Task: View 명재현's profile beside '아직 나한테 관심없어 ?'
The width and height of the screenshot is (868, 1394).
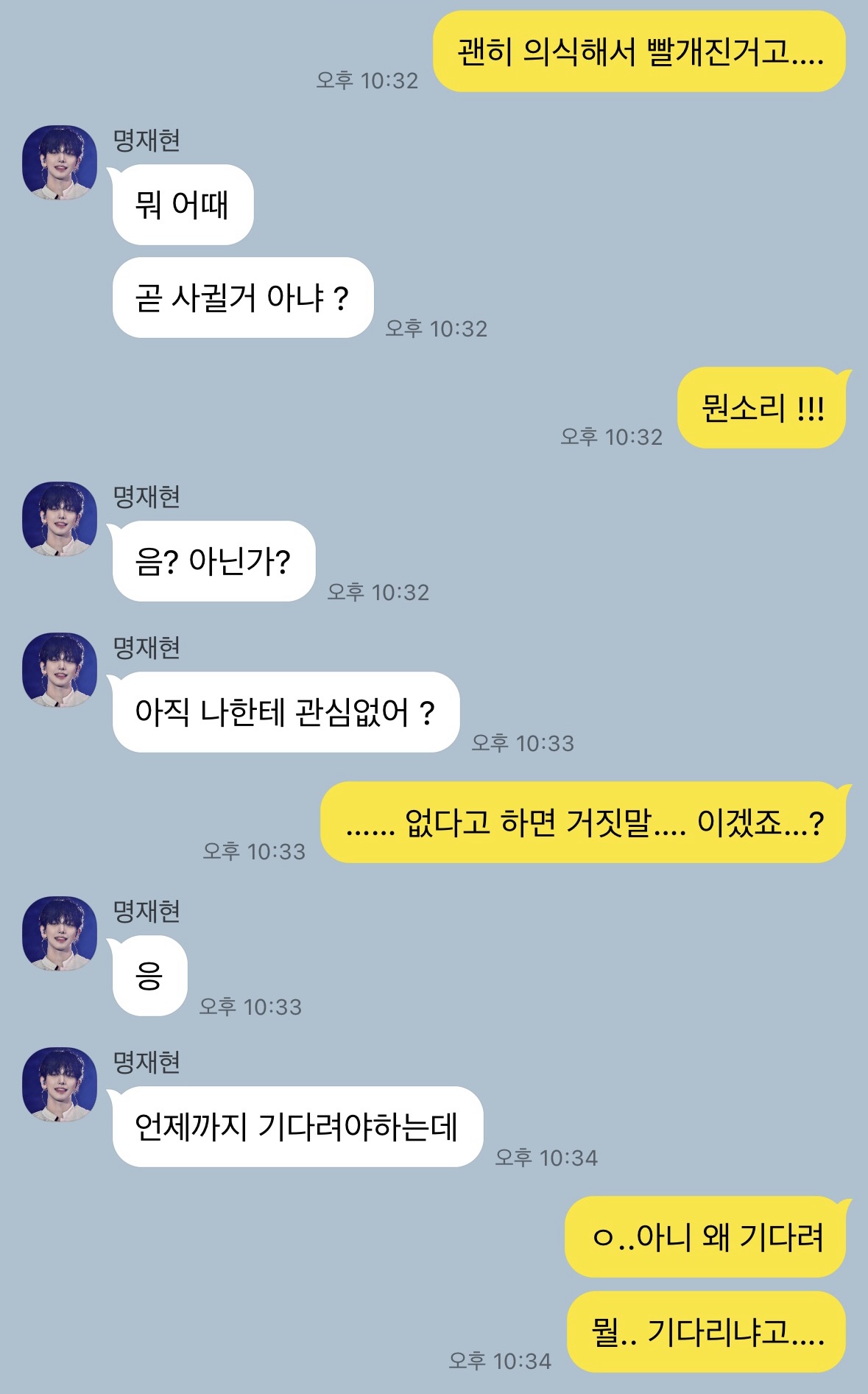Action: (x=60, y=669)
